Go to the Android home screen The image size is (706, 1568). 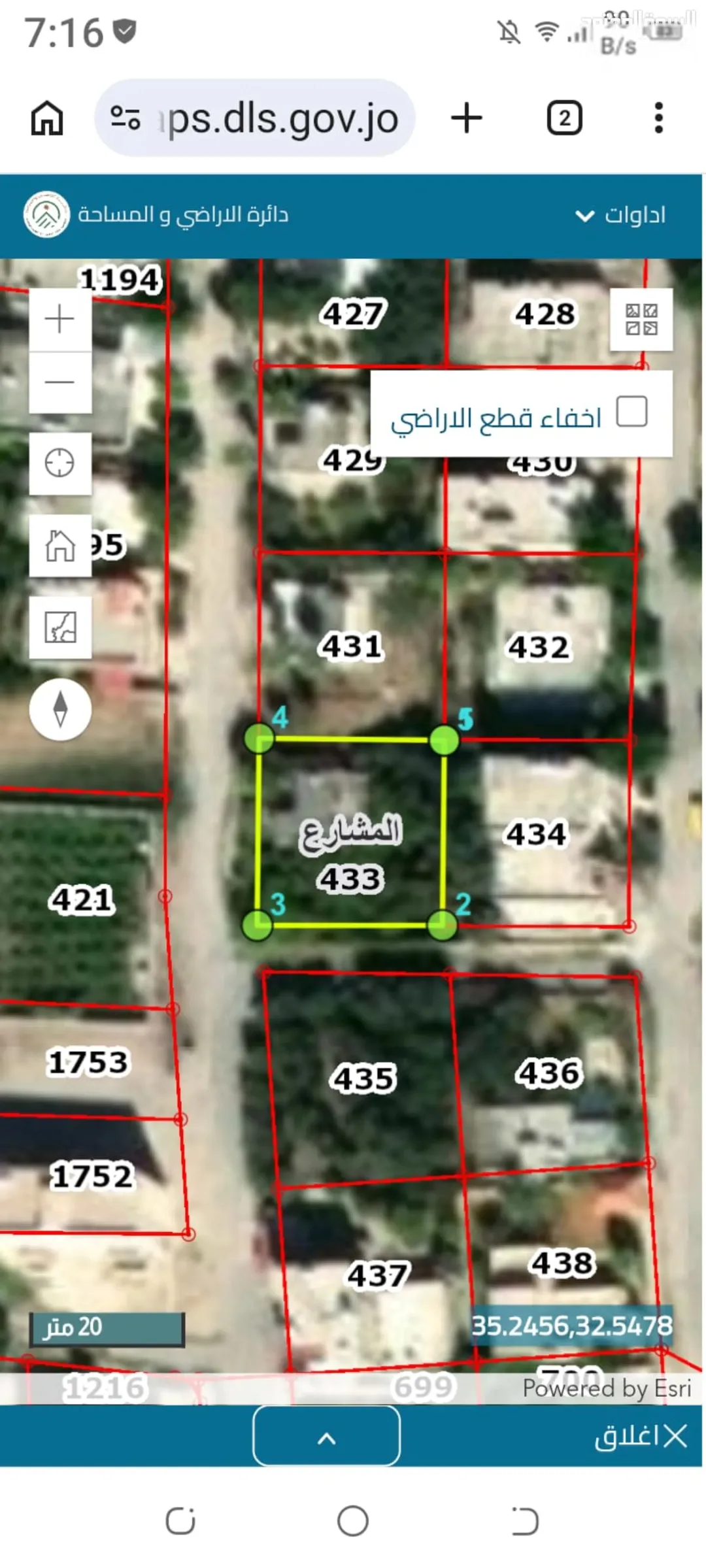click(353, 1521)
